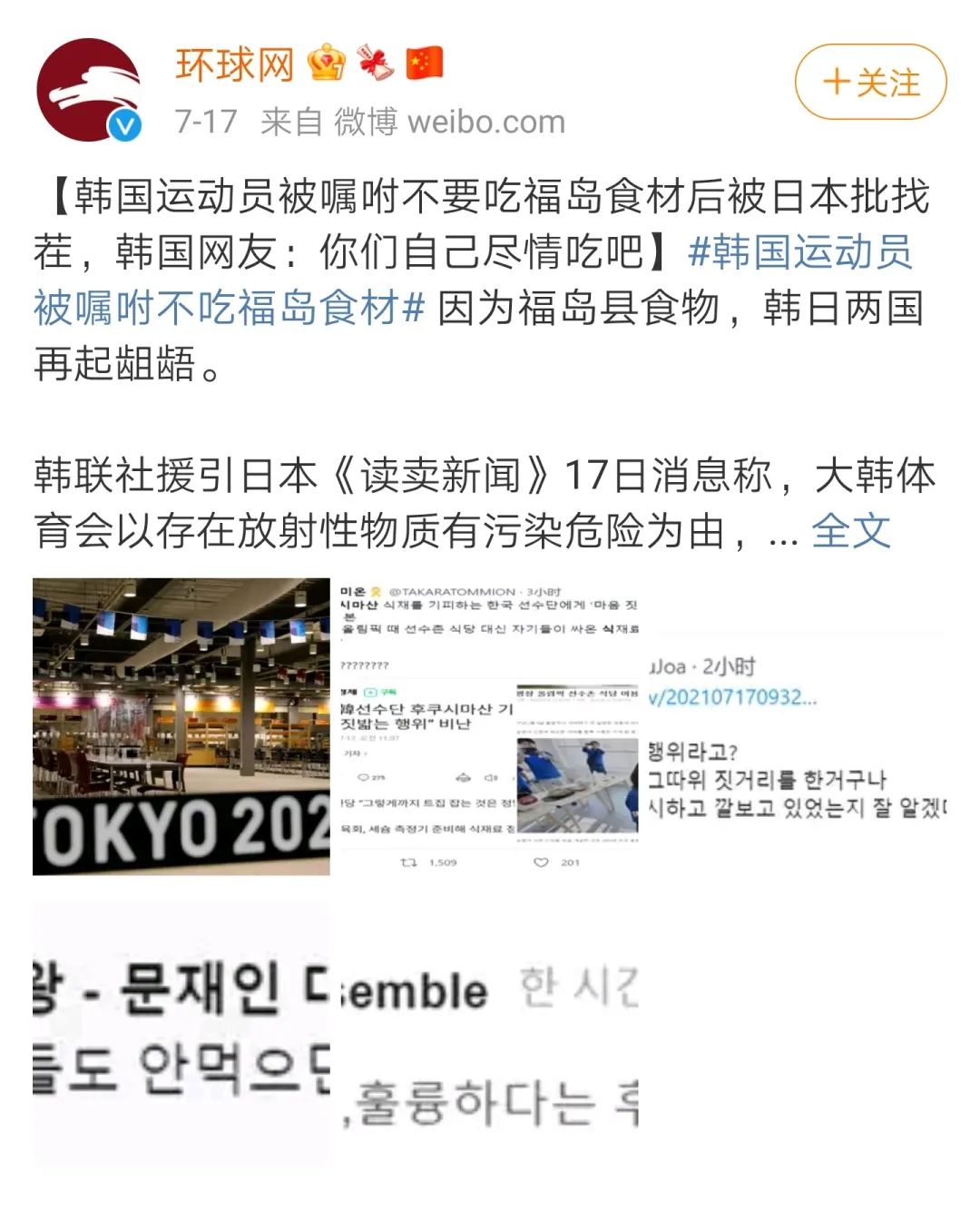Open the tweet screenshot from TAKARATOMMION

click(x=488, y=726)
